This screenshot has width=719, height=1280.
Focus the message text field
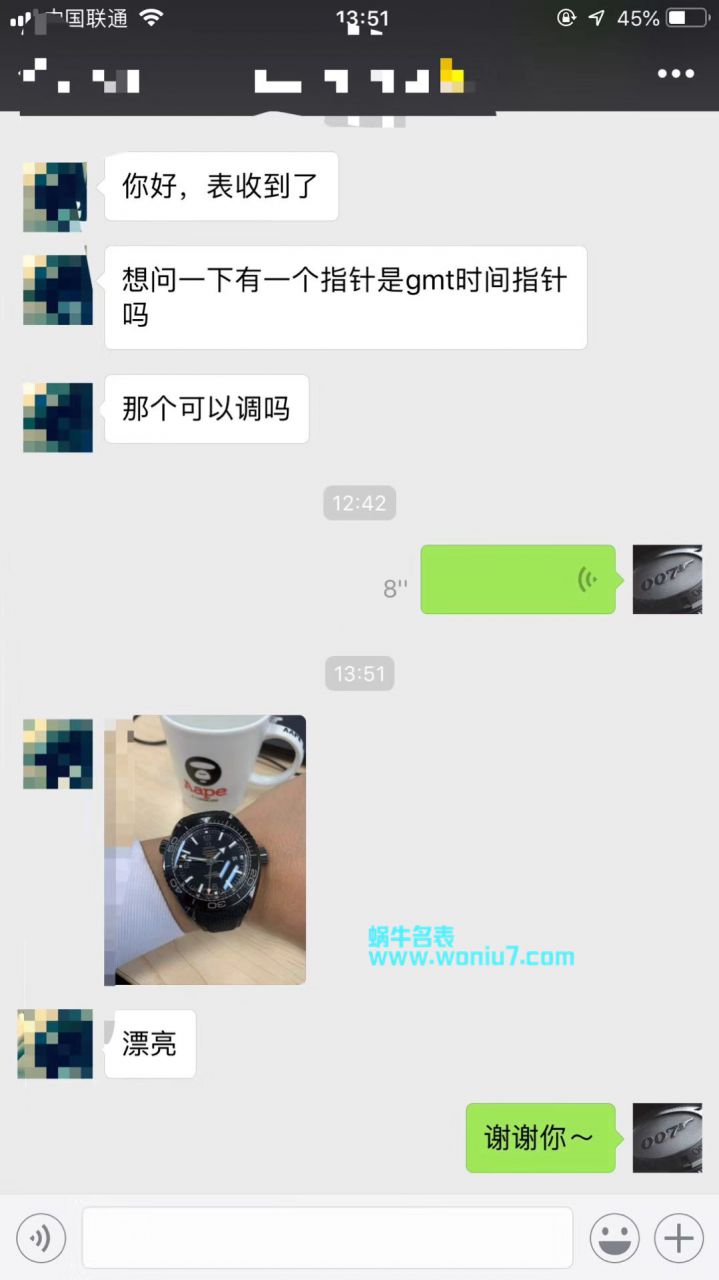click(327, 1238)
